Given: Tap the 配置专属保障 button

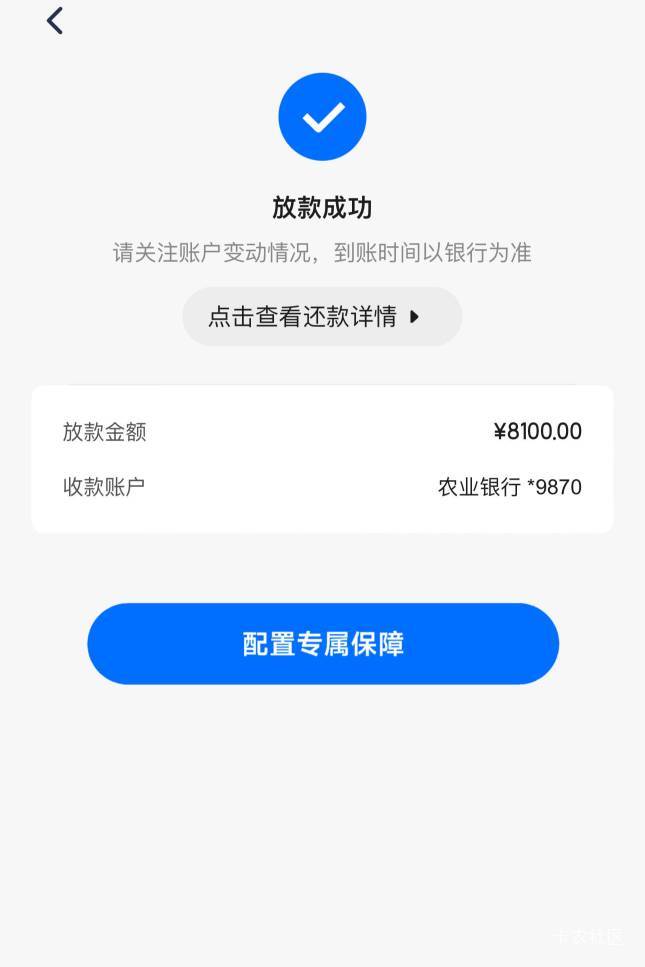Looking at the screenshot, I should tap(322, 644).
